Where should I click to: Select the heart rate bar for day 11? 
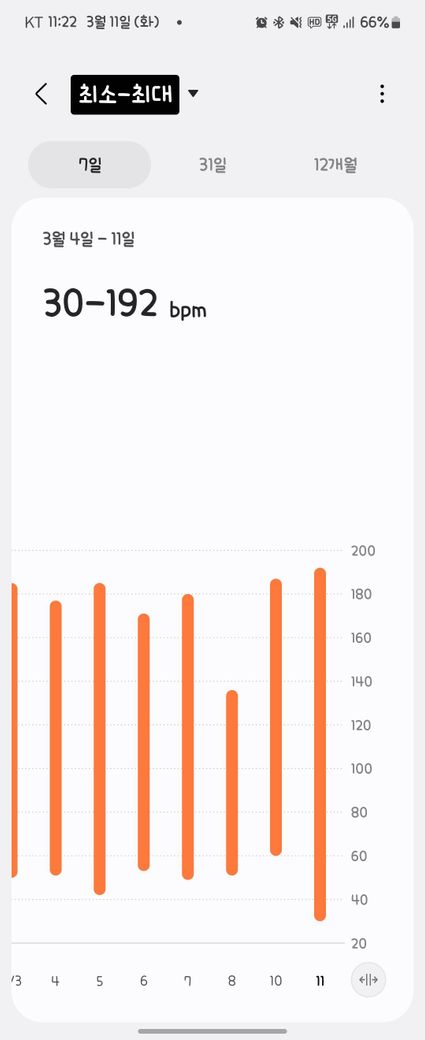coord(320,744)
